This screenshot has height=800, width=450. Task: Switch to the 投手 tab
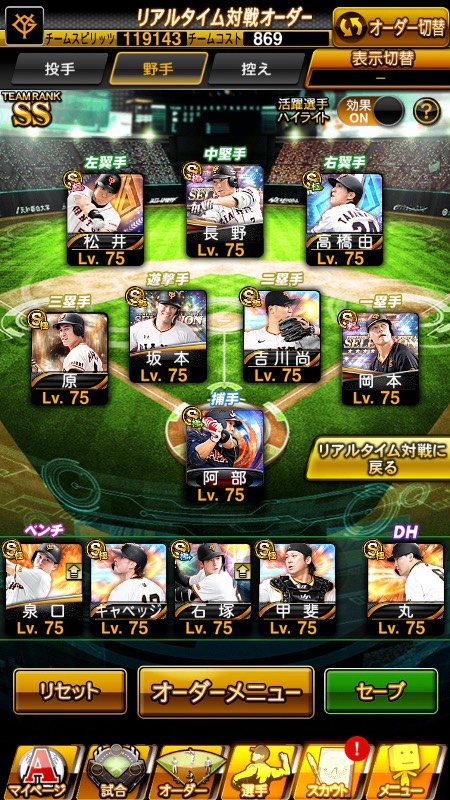pos(60,68)
